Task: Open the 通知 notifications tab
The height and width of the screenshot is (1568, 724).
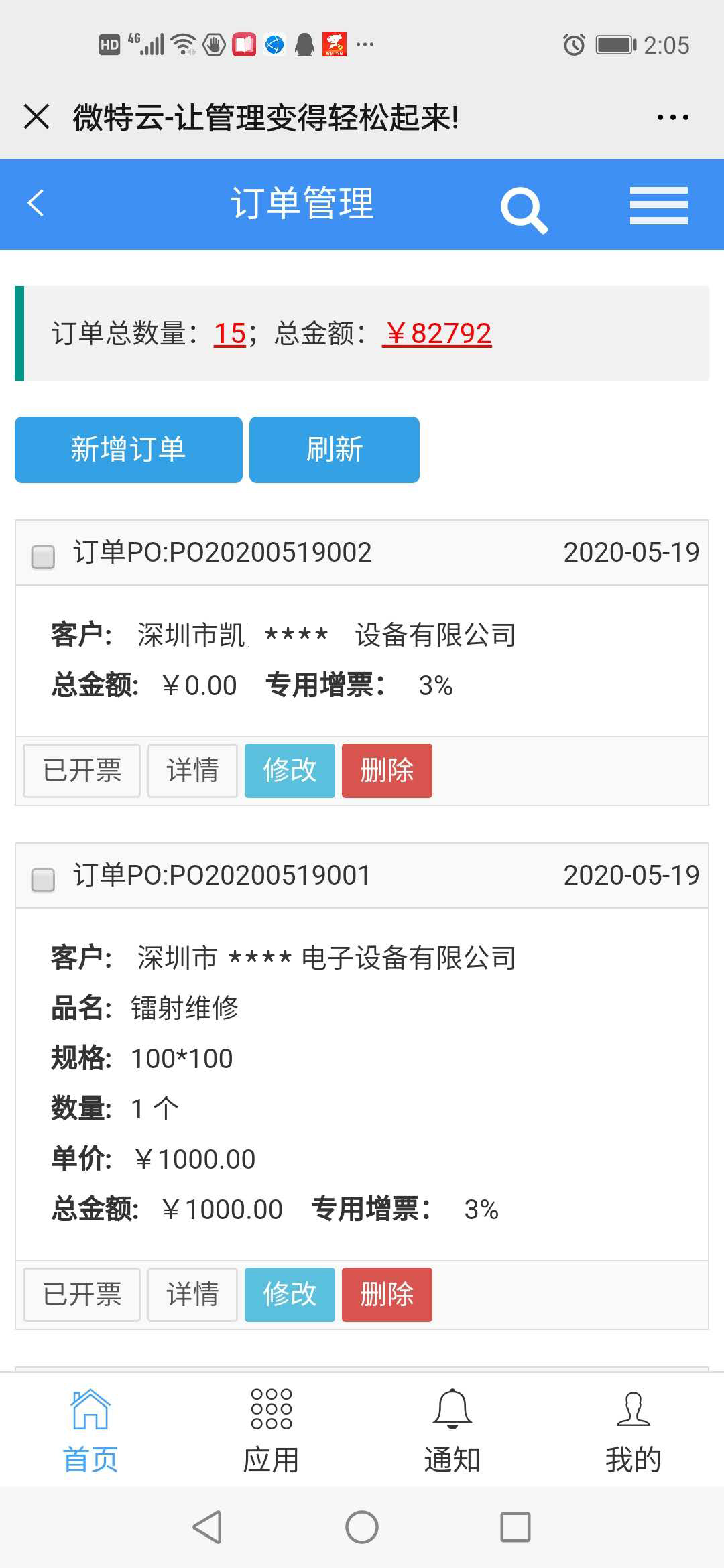Action: (452, 1430)
